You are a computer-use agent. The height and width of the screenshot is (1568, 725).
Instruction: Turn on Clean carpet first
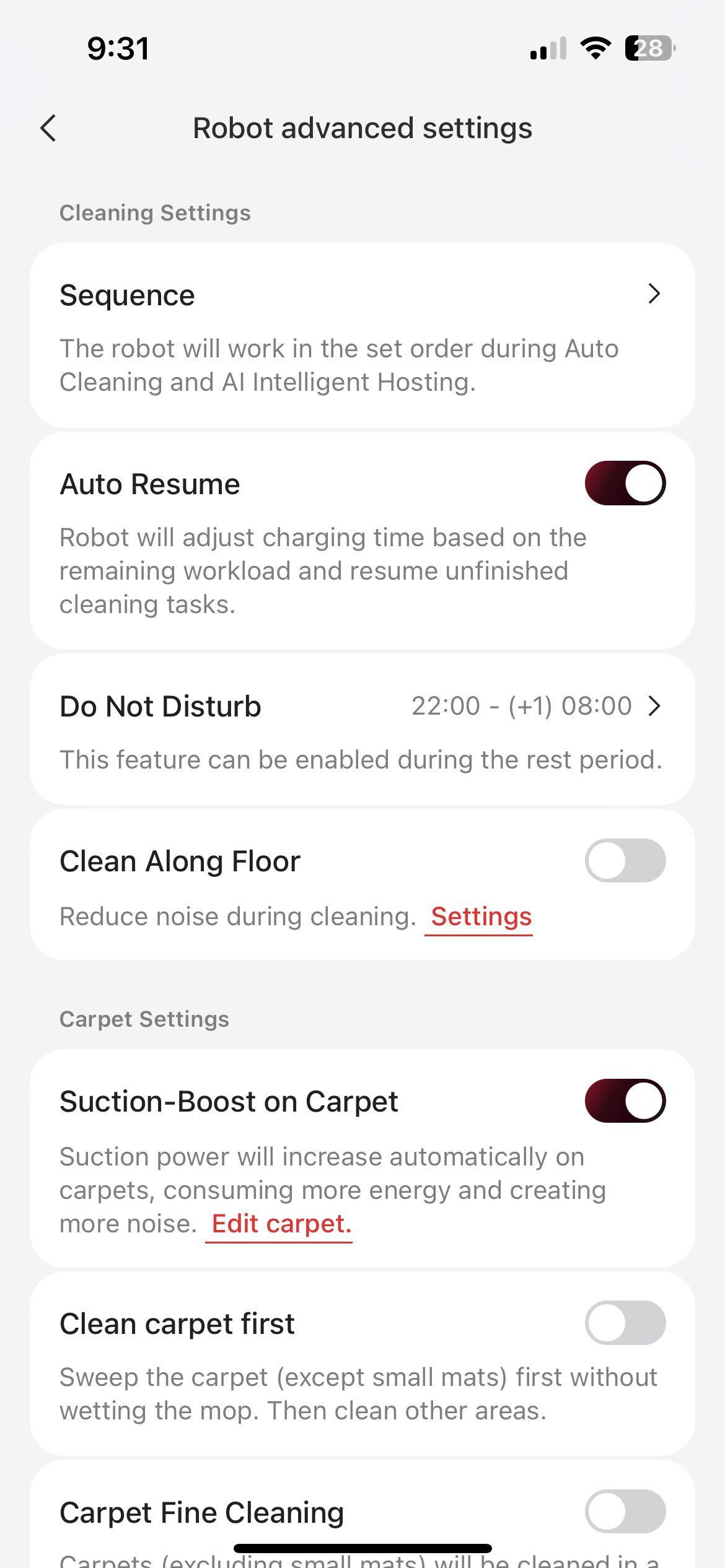(625, 1322)
